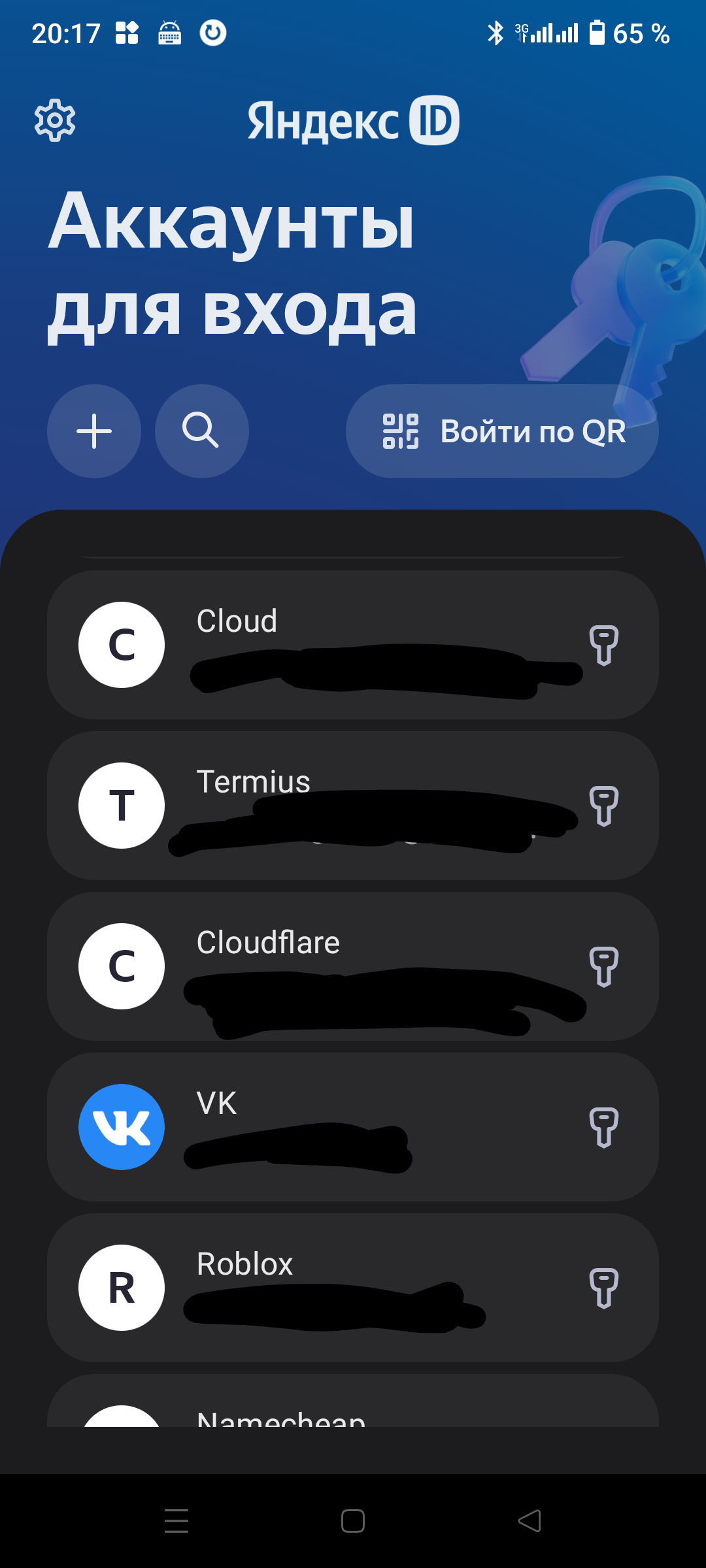Open the Termius account entry

tap(353, 806)
